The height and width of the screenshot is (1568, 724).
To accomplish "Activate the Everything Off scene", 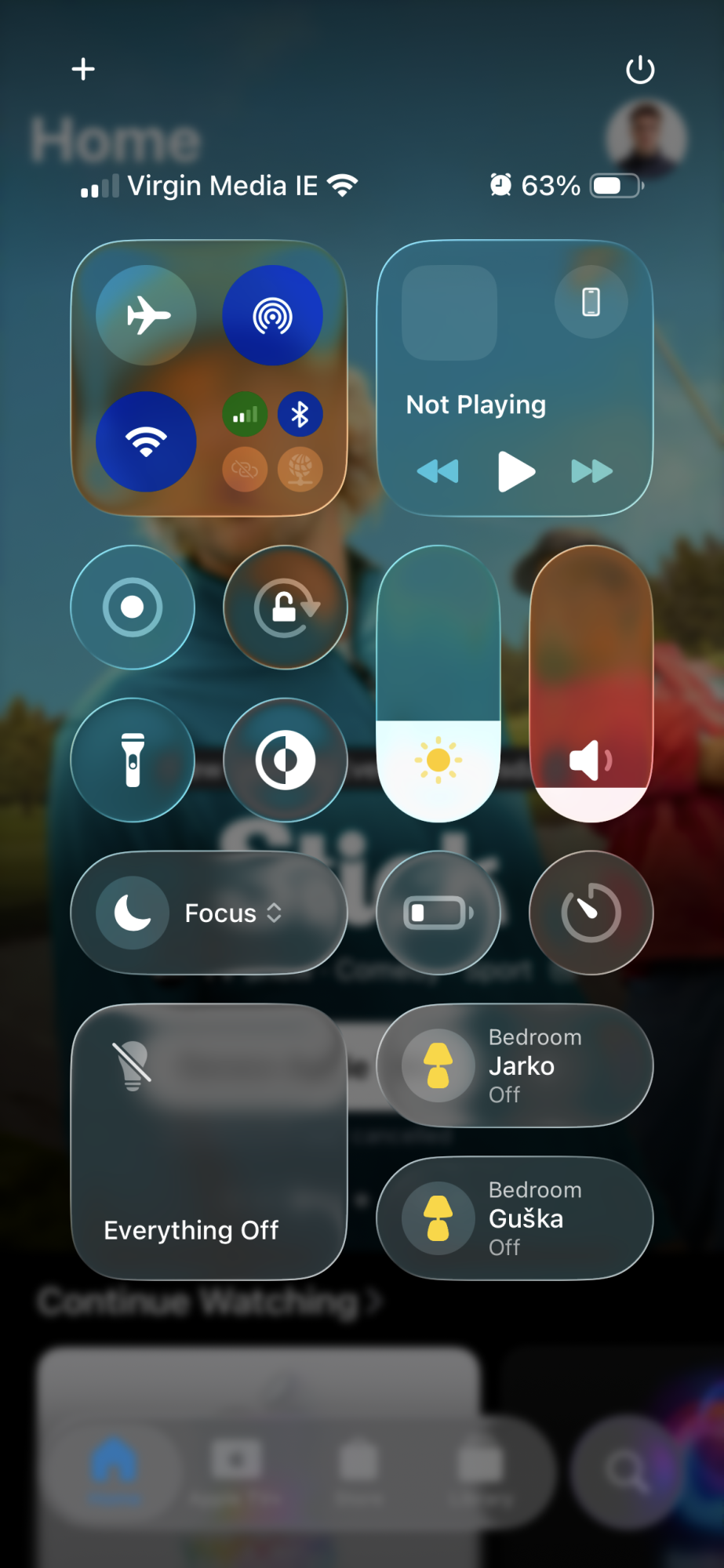I will (x=209, y=1142).
